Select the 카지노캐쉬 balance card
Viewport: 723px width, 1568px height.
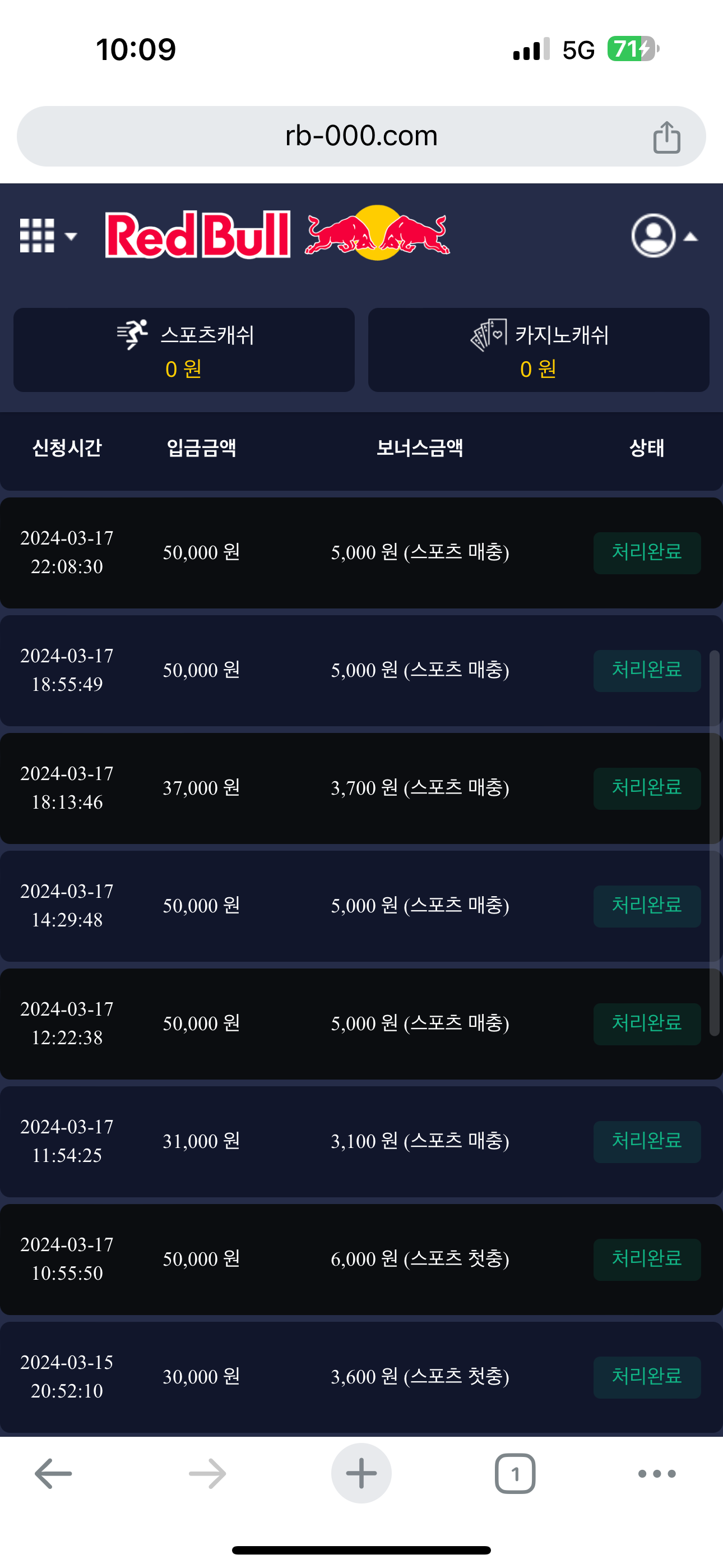539,350
